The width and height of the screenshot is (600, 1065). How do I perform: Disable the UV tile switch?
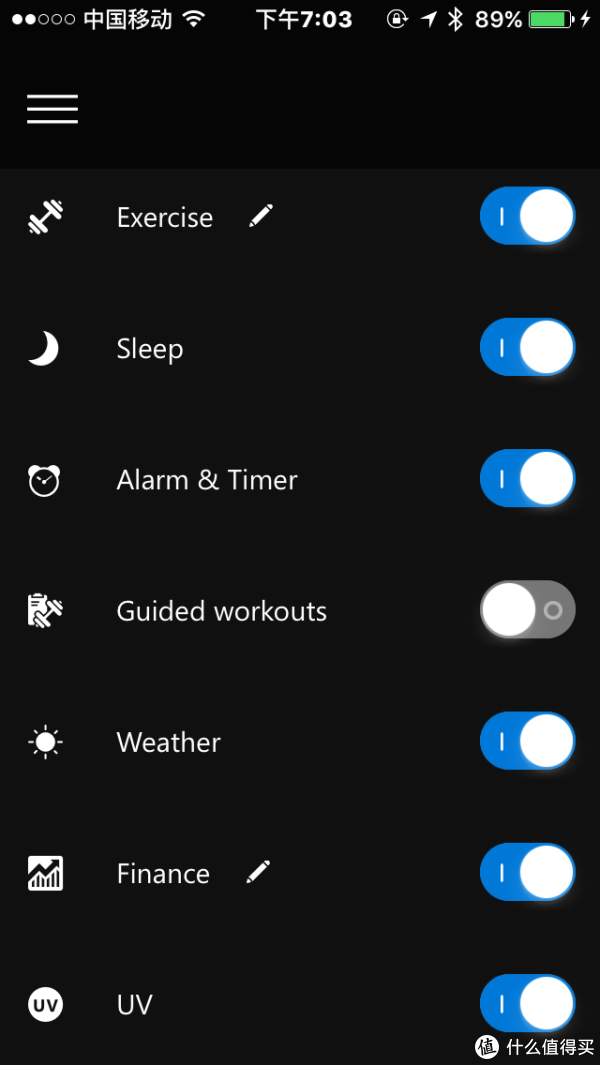(x=528, y=1003)
